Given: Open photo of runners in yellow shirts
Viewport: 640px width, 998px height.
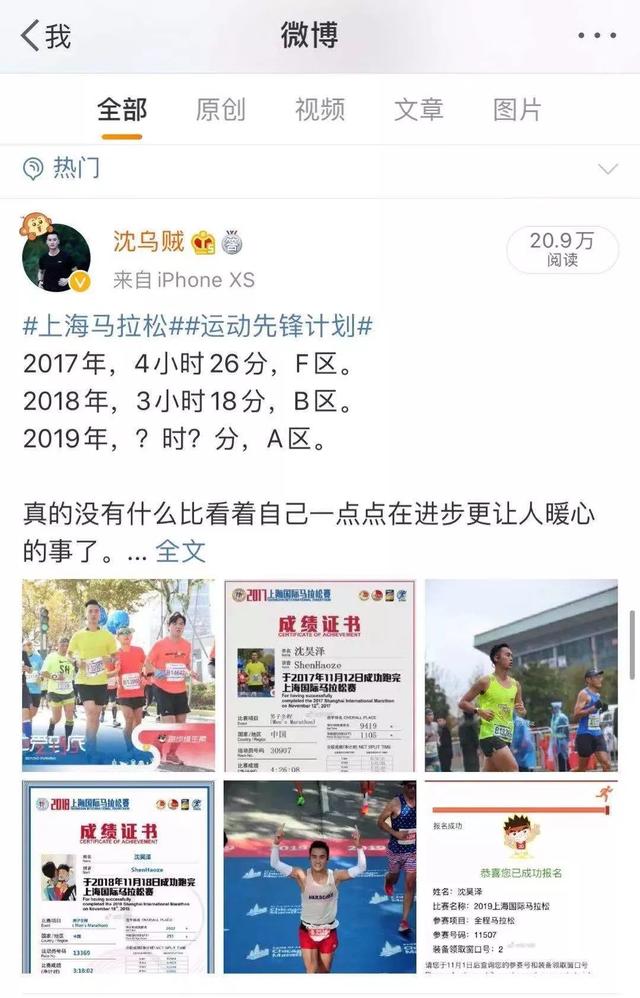Looking at the screenshot, I should [118, 675].
